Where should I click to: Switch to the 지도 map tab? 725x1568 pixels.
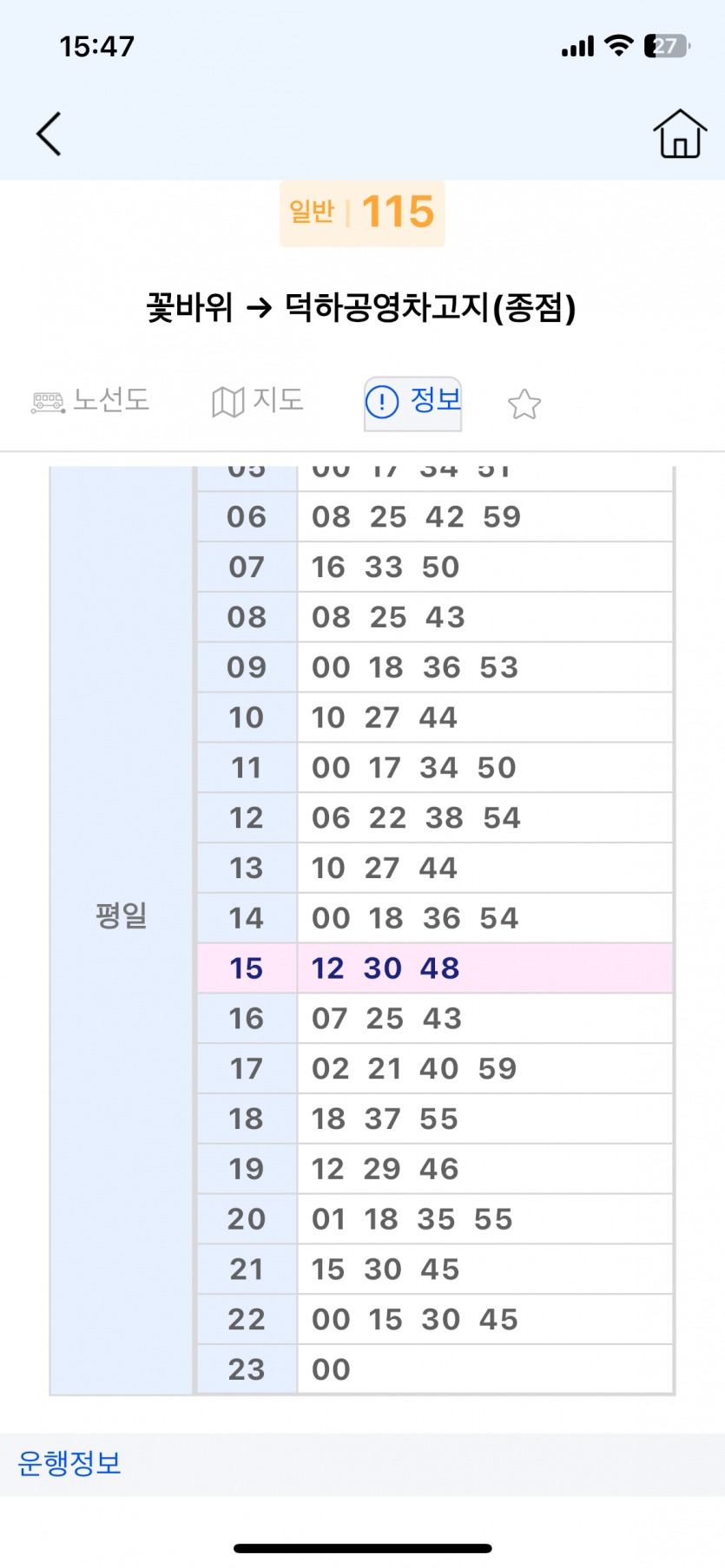258,401
